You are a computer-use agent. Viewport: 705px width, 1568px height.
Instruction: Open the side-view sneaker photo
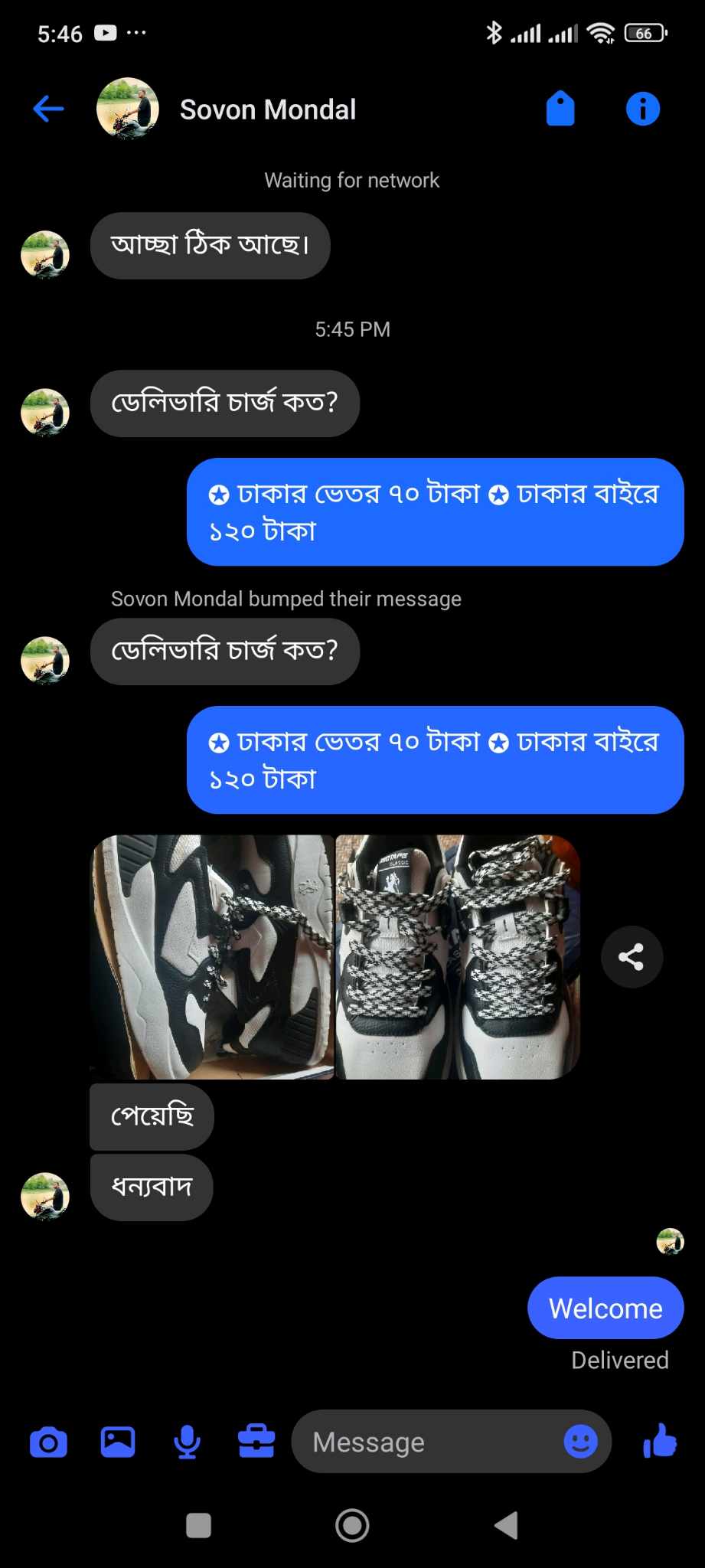point(213,957)
